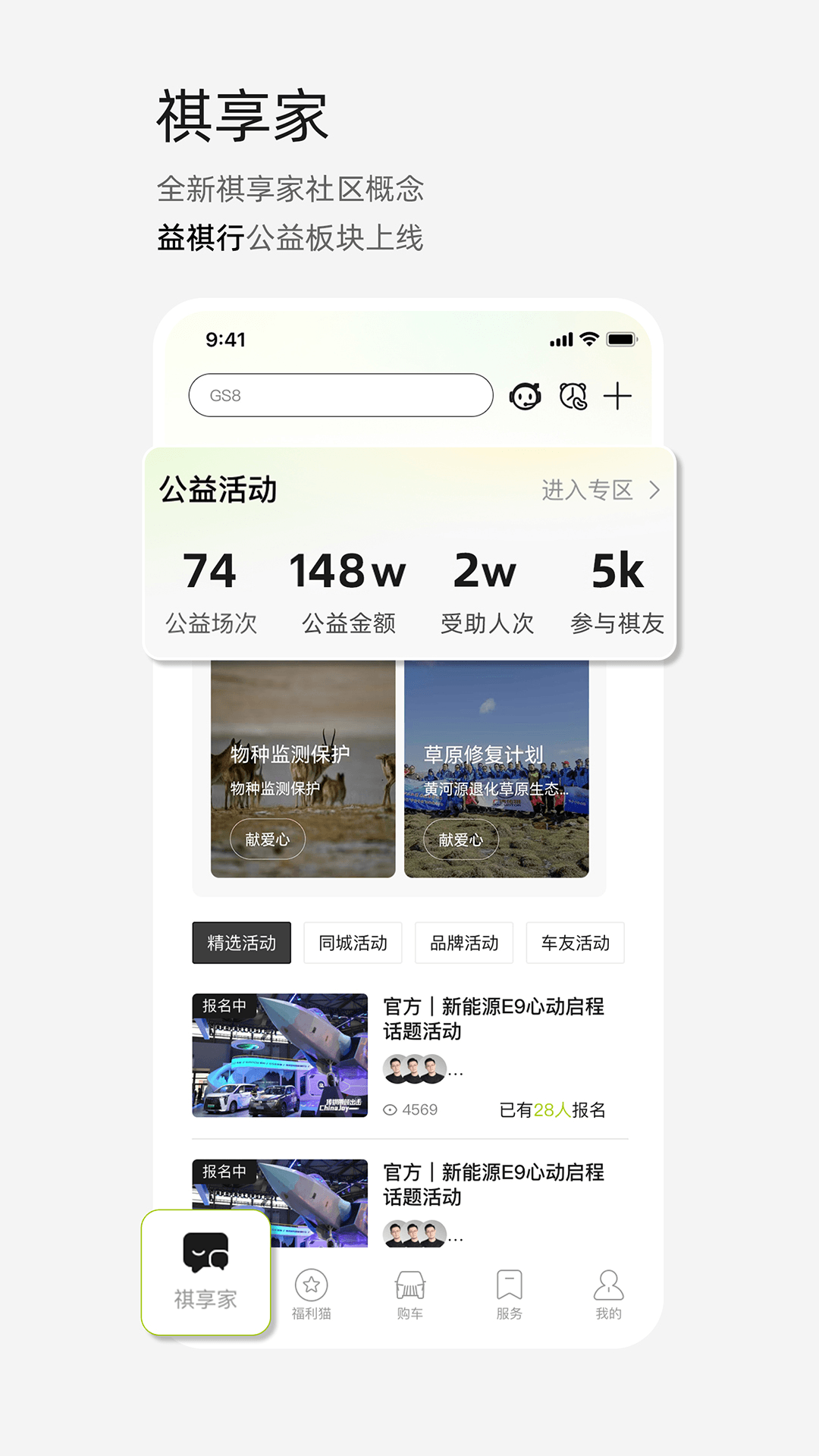
Task: Expand 进入专区 public welfare zone
Action: pos(587,491)
